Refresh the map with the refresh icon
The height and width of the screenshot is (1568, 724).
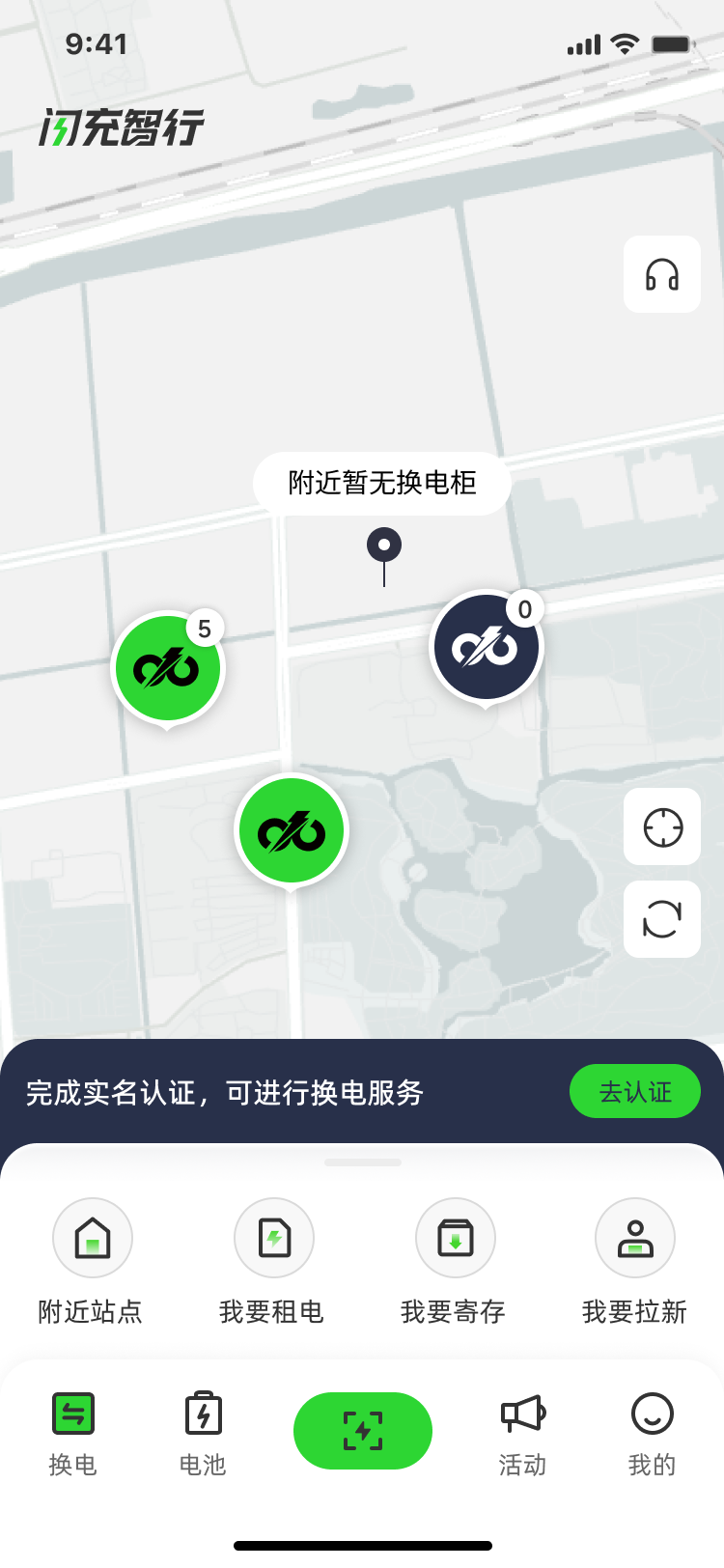[661, 919]
